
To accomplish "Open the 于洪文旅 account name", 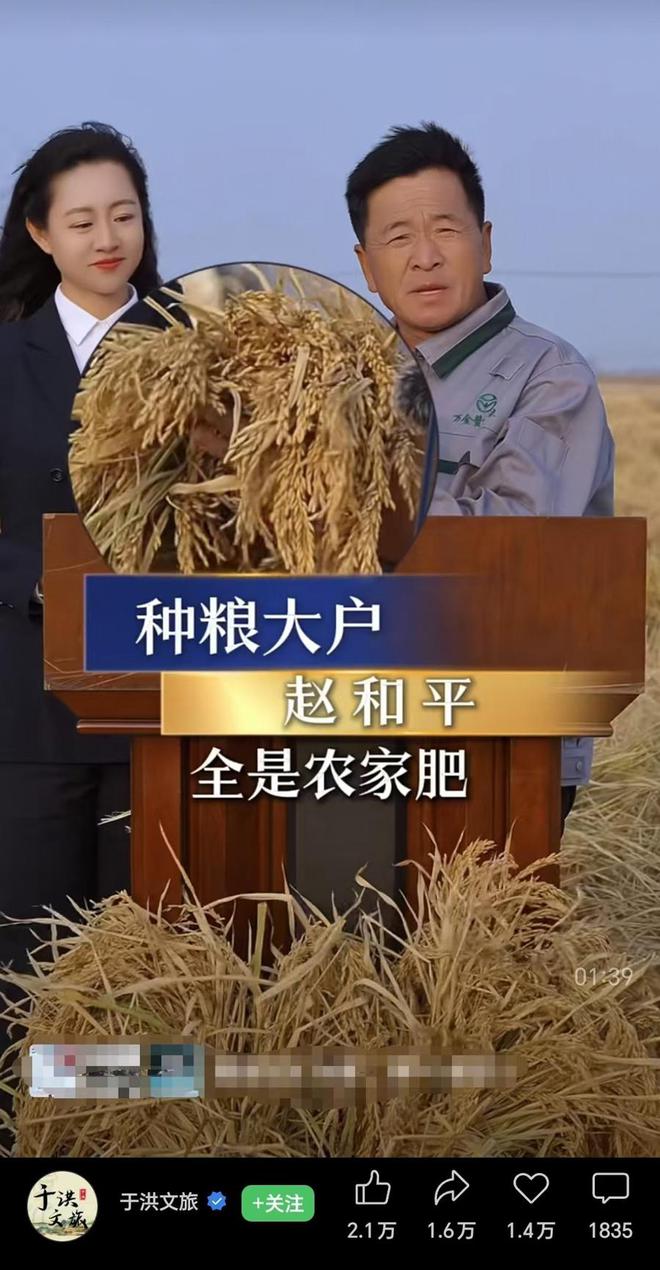I will point(159,1202).
